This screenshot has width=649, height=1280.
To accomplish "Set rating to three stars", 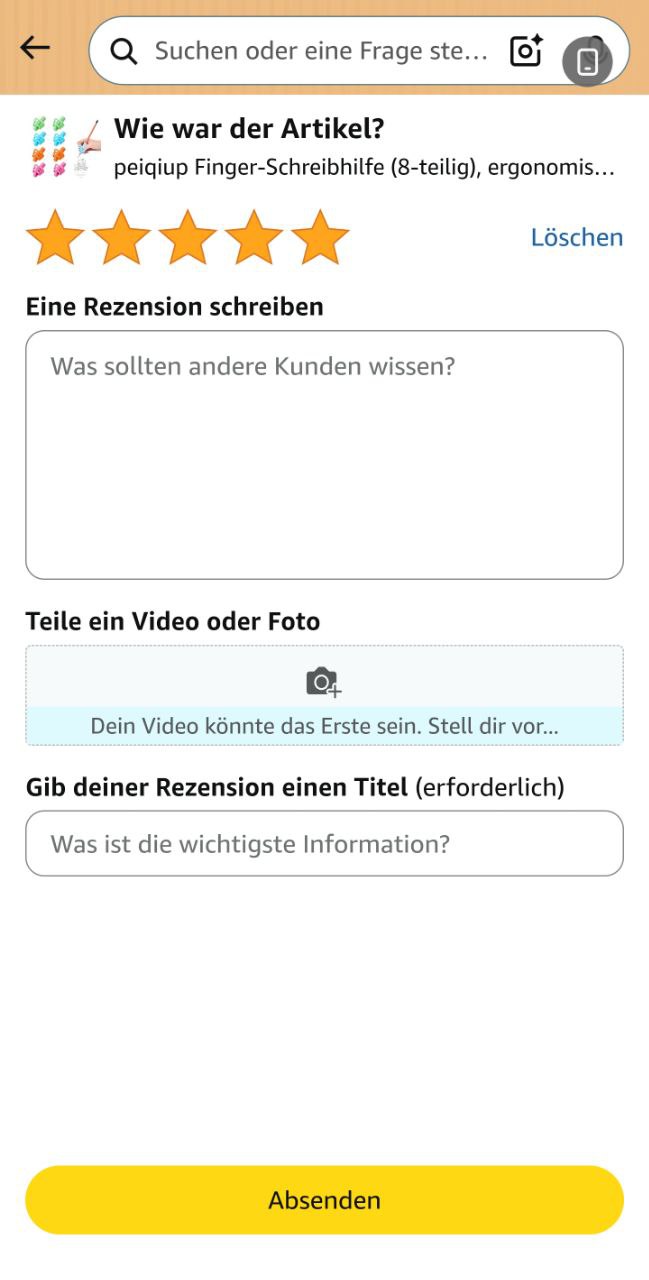I will pos(188,238).
